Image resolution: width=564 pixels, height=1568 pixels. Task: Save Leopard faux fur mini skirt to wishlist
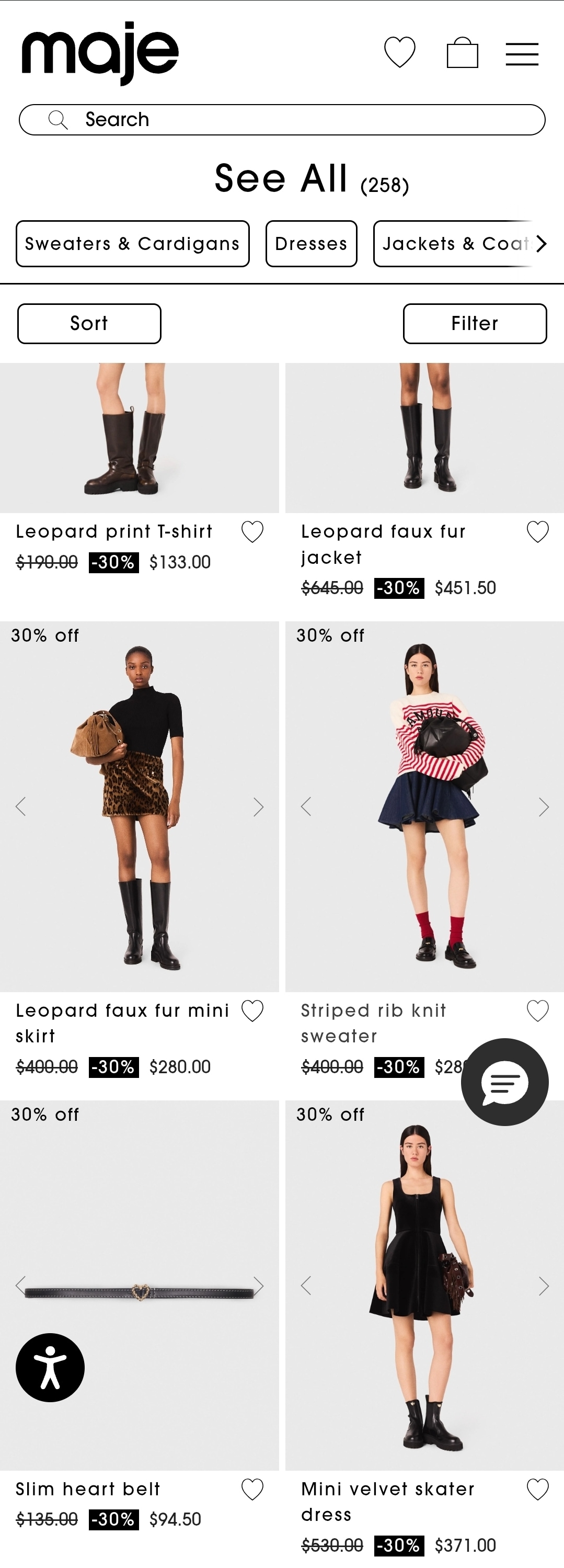252,1011
